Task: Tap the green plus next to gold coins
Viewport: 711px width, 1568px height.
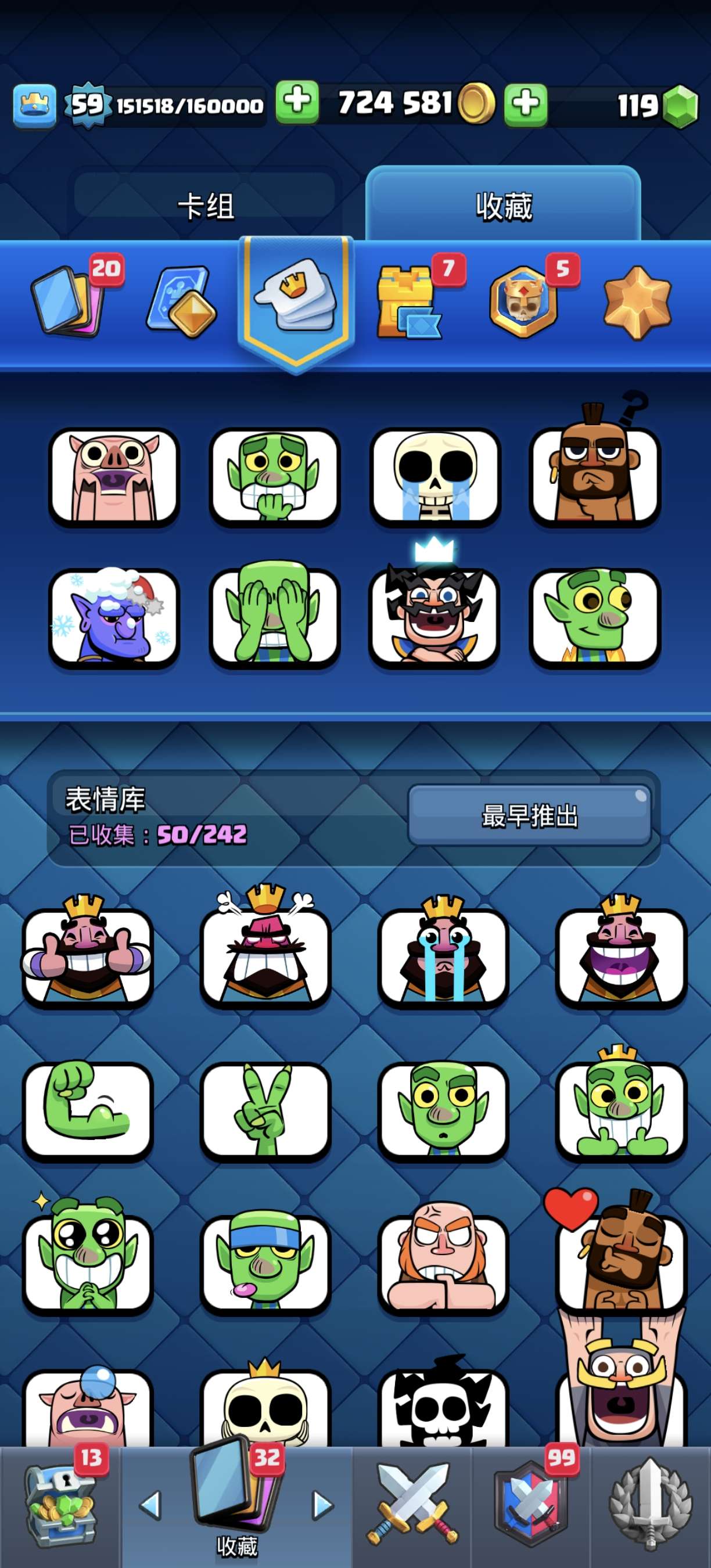Action: click(x=526, y=103)
